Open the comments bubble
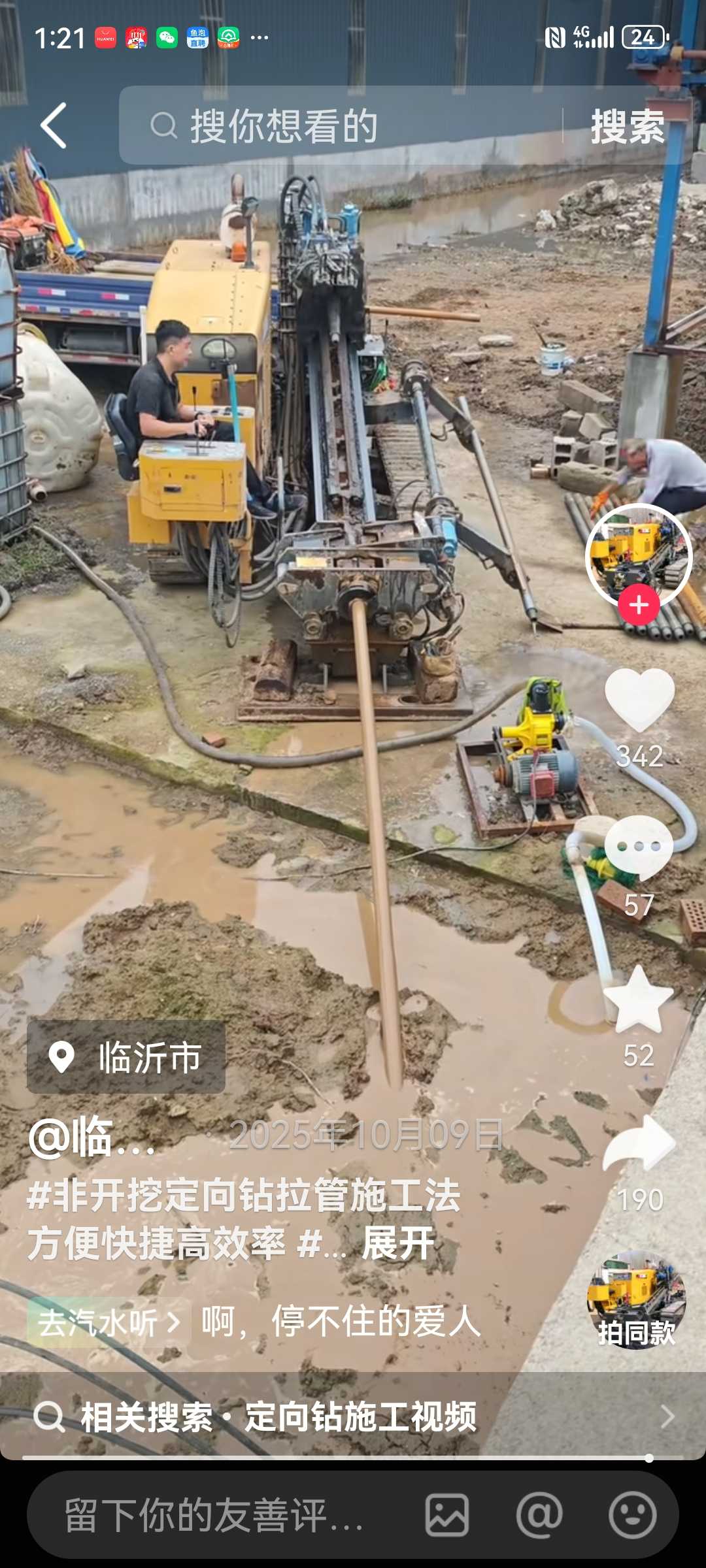 pos(639,847)
